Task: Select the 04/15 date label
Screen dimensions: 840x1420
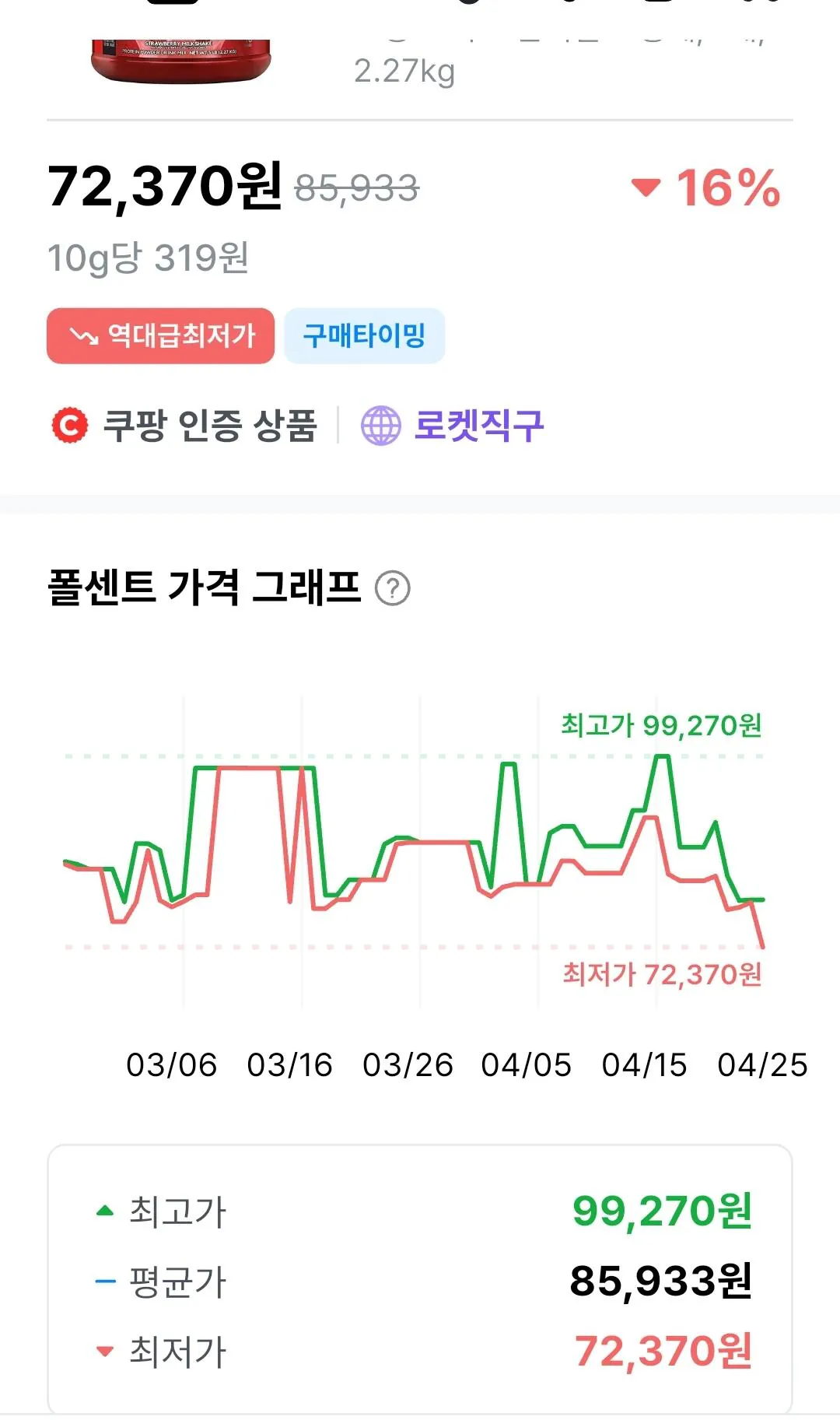Action: coord(646,1066)
